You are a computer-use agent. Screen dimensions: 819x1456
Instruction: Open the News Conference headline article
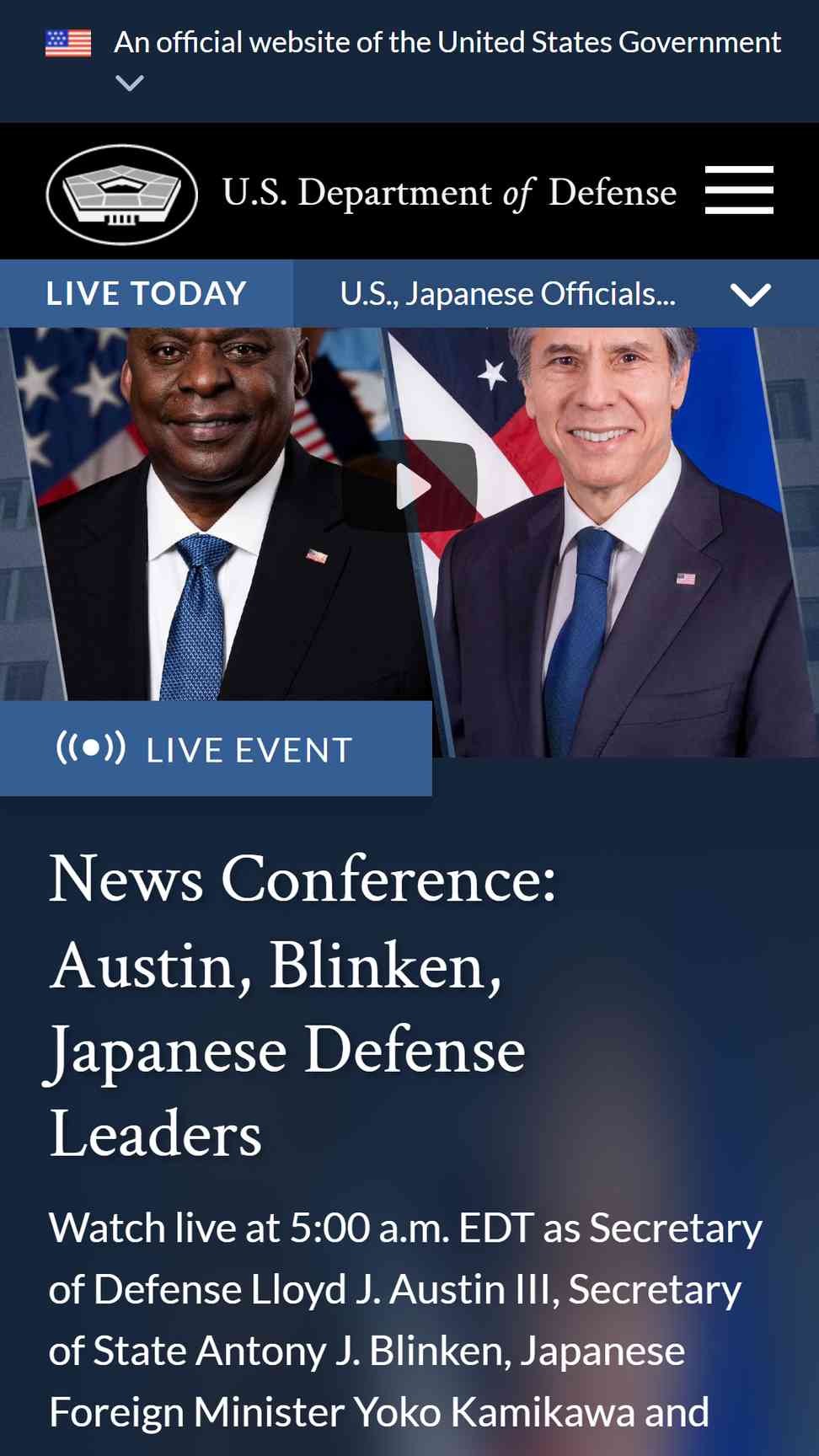click(x=286, y=1005)
